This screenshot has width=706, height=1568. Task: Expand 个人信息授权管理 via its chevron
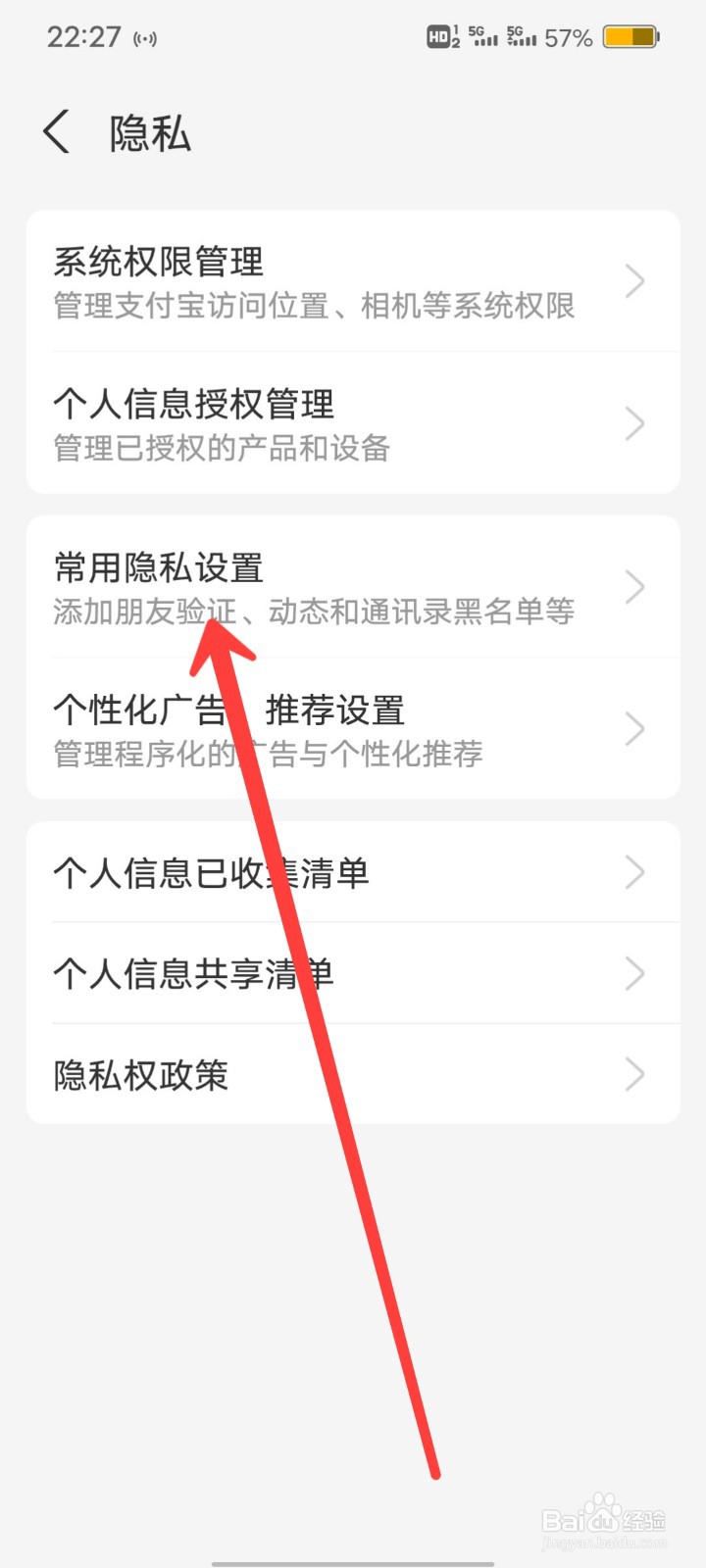(x=634, y=422)
